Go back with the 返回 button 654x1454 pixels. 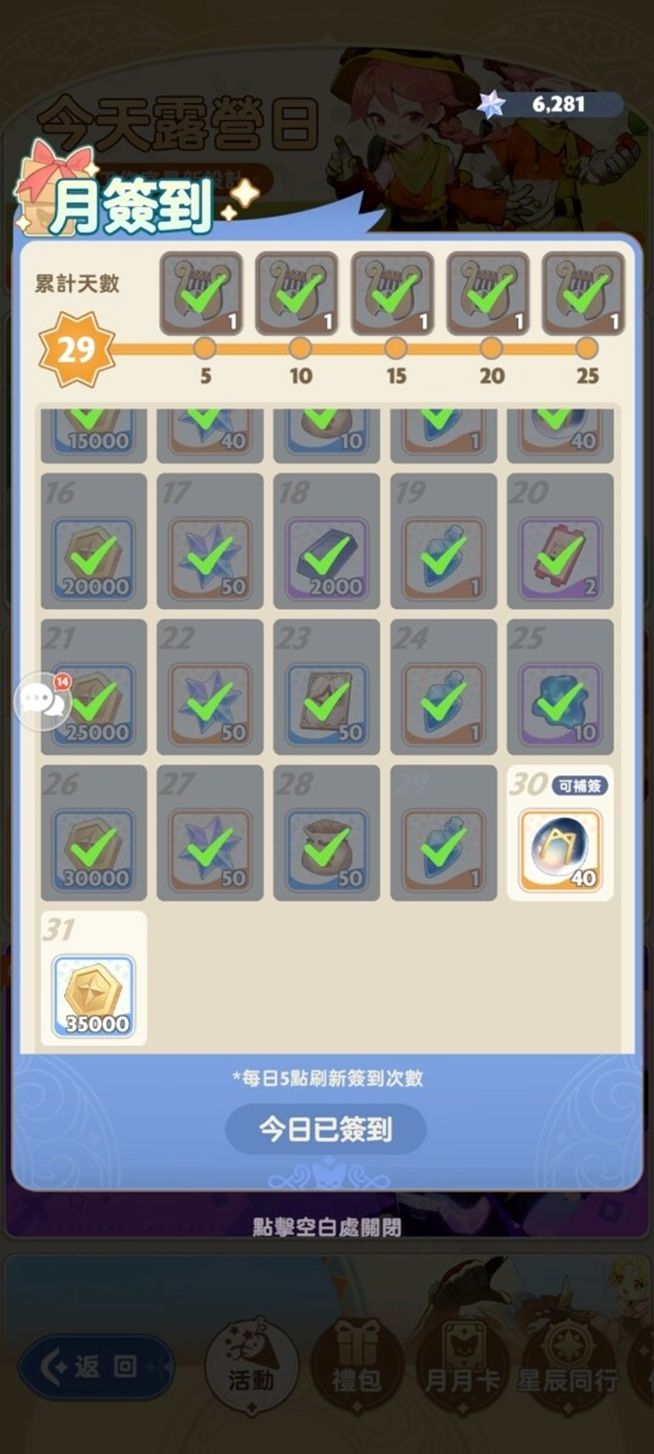click(97, 1366)
